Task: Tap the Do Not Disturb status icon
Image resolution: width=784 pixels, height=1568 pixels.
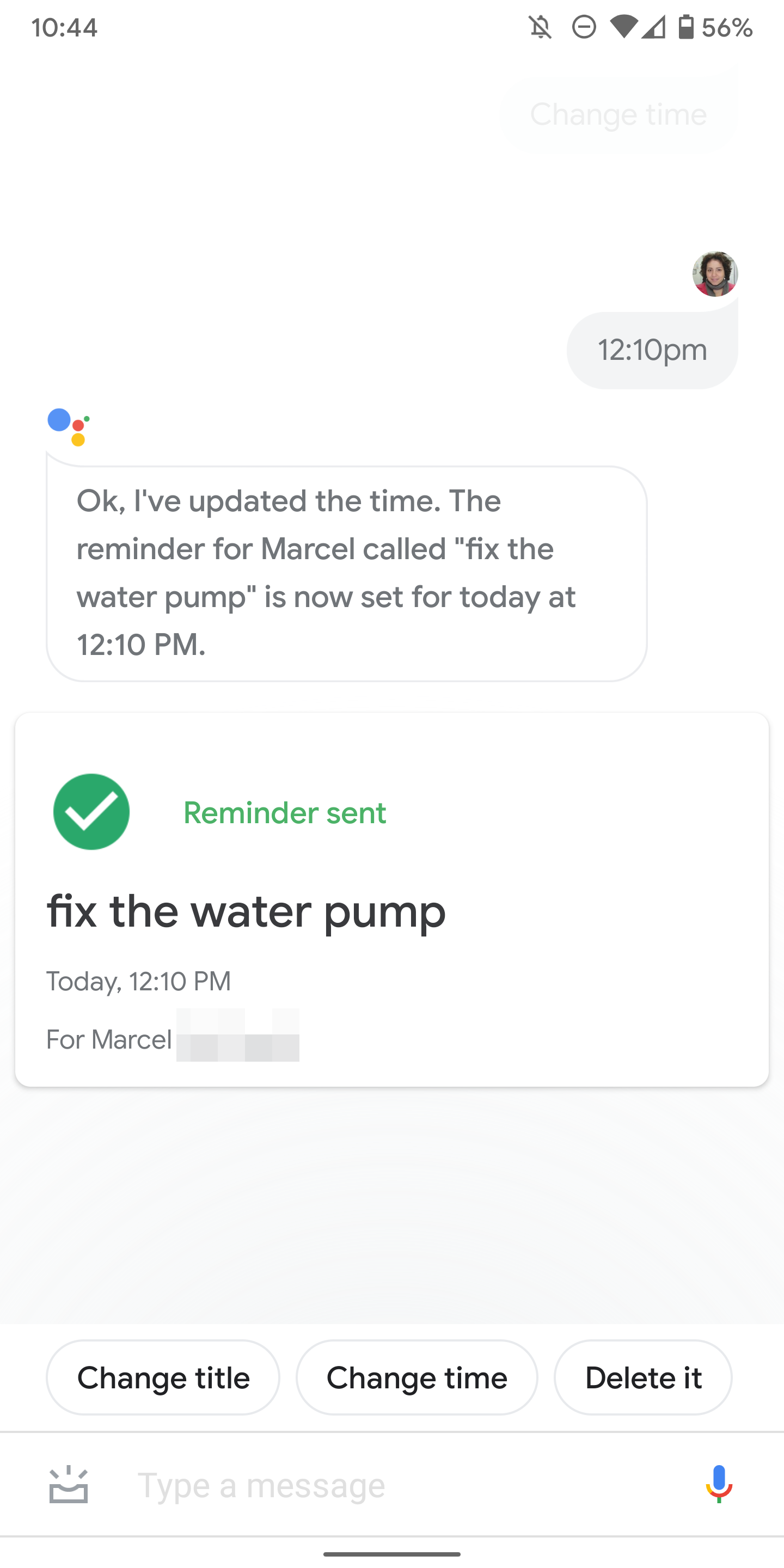Action: point(583,27)
